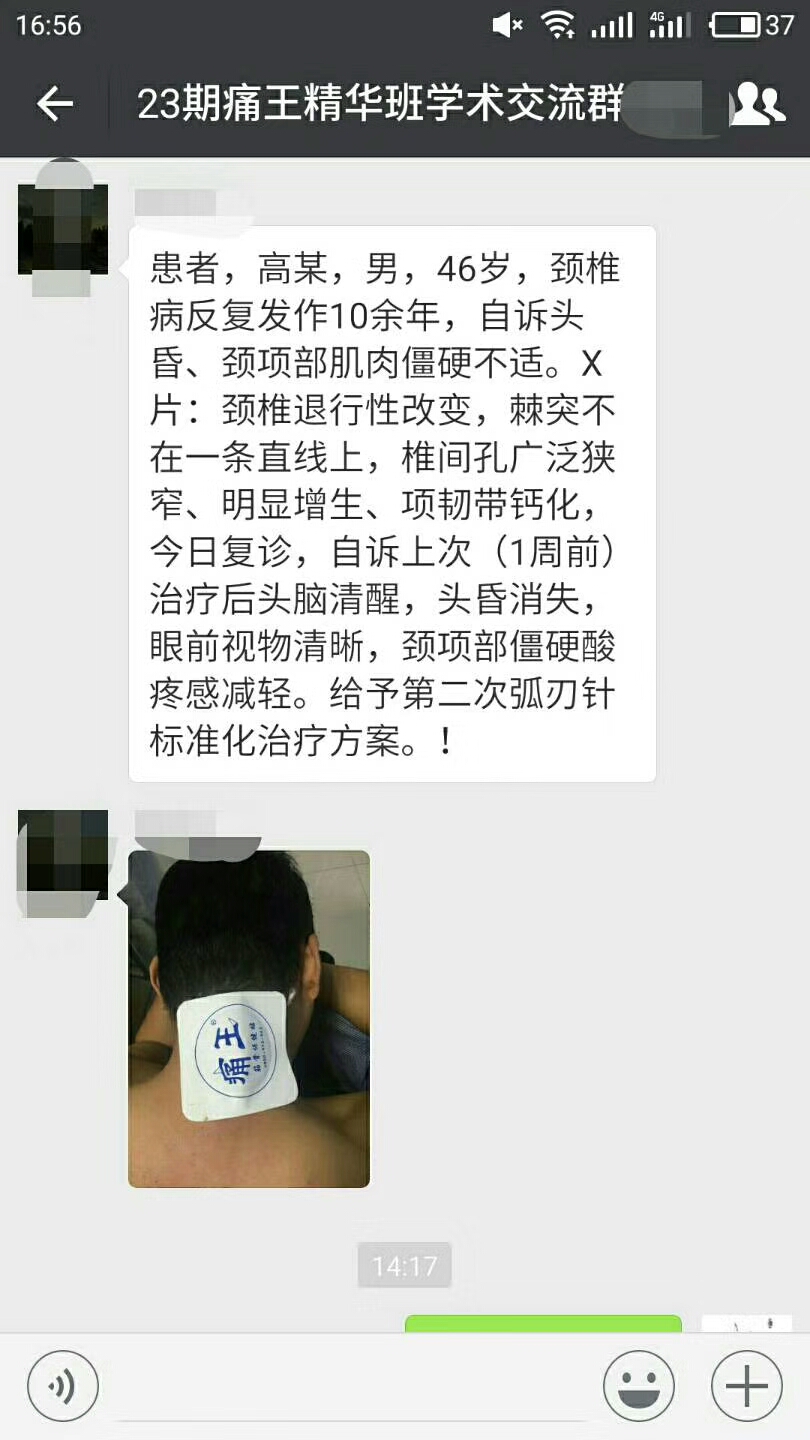Tap the message text input field

[351, 1388]
